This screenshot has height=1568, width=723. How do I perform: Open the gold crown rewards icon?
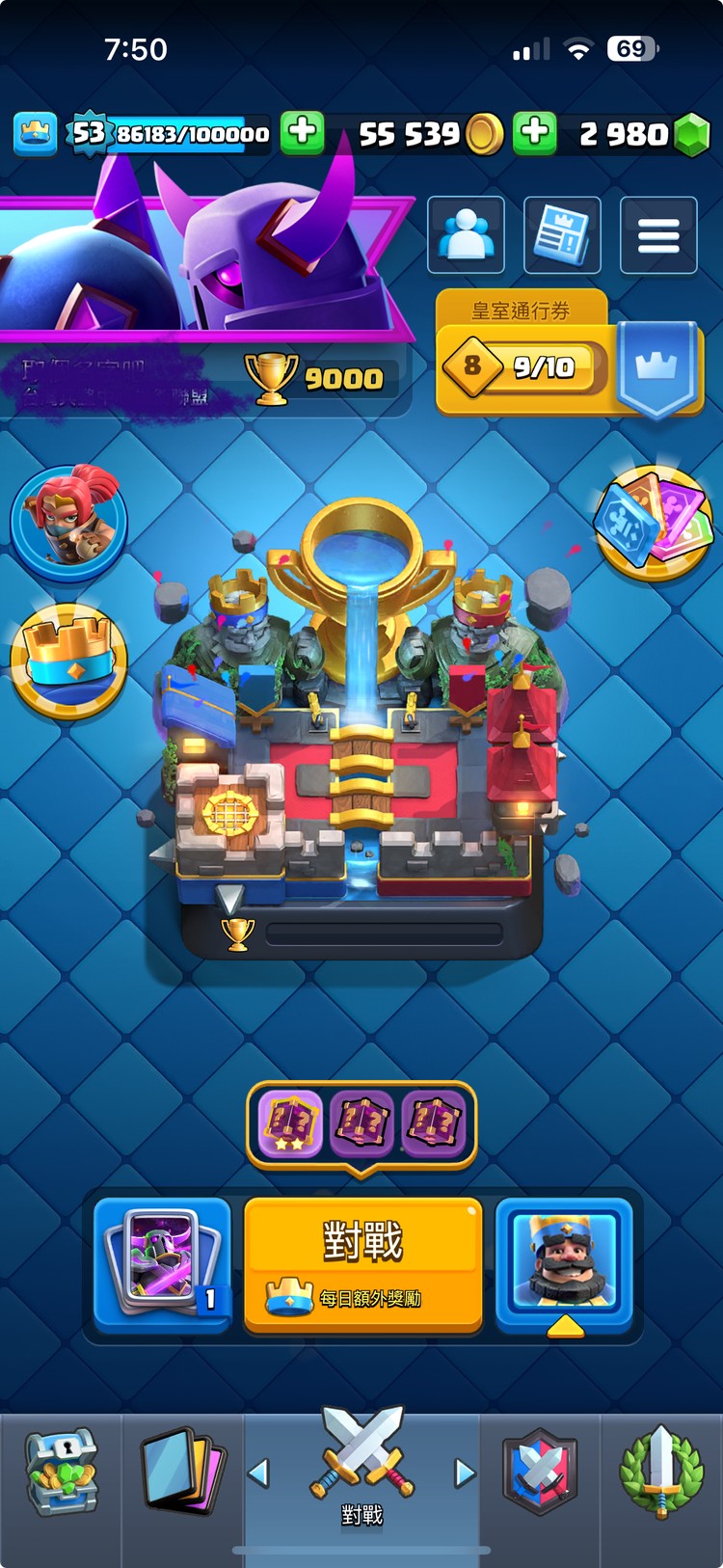point(68,661)
